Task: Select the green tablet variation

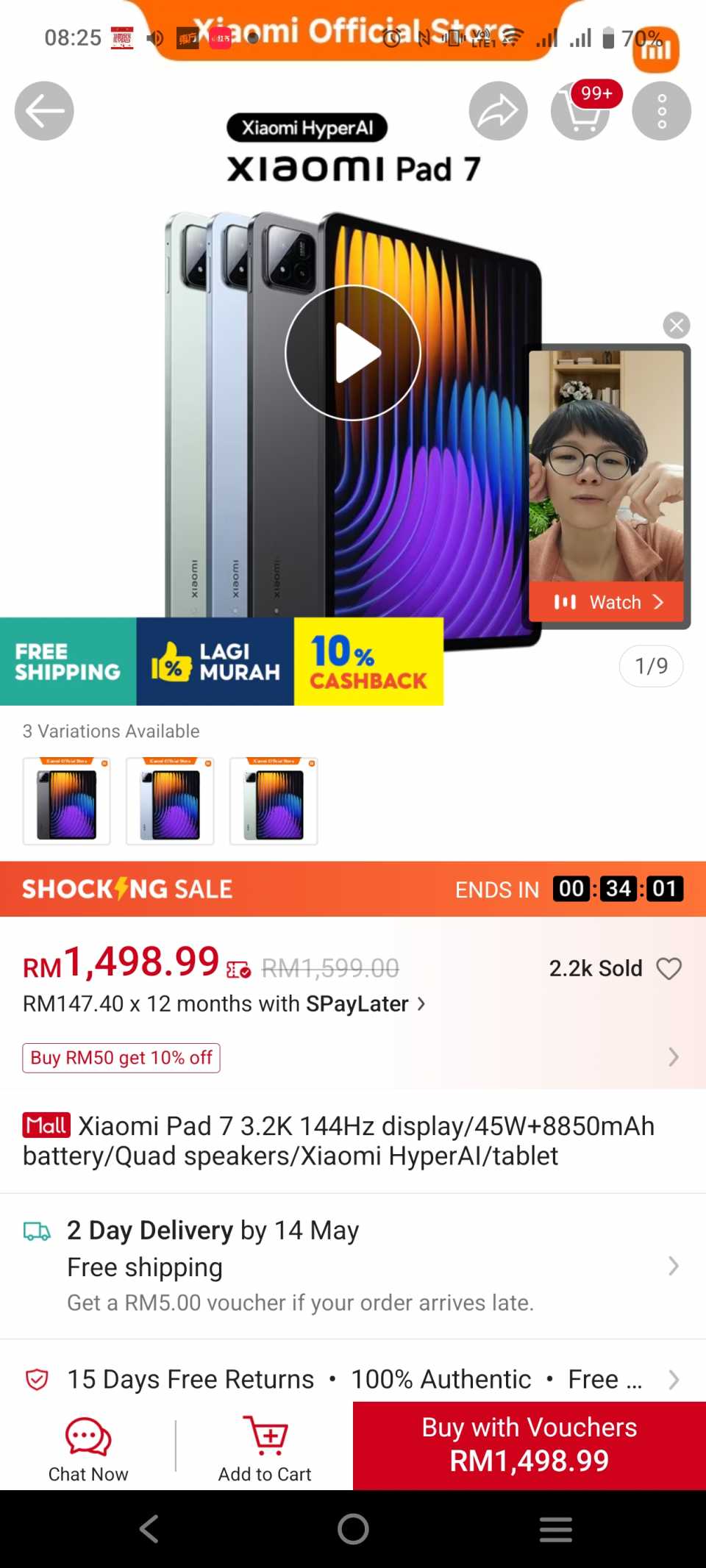Action: point(274,801)
